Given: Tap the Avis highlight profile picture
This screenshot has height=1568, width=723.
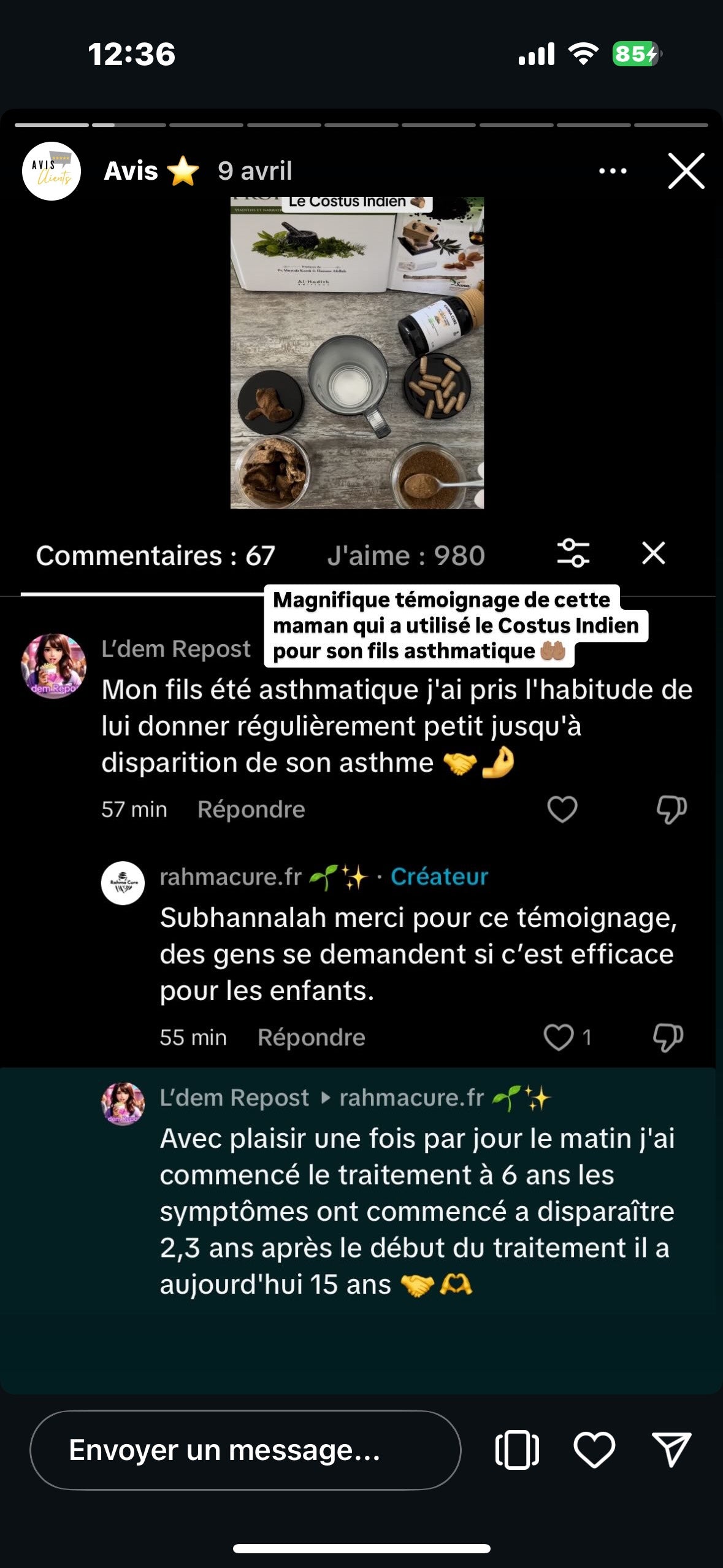Looking at the screenshot, I should [x=52, y=171].
